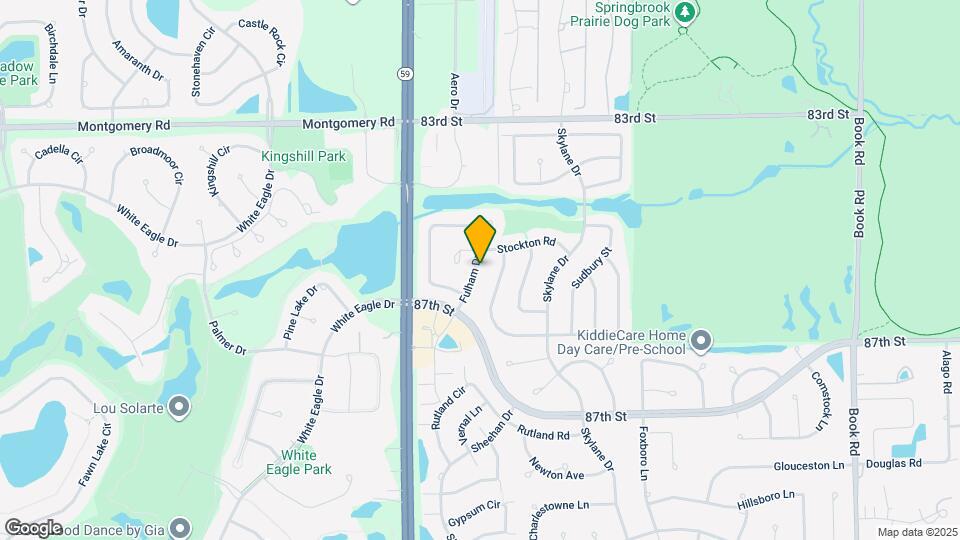Open the Springbrook Prairie Dog Park pin

(x=684, y=13)
